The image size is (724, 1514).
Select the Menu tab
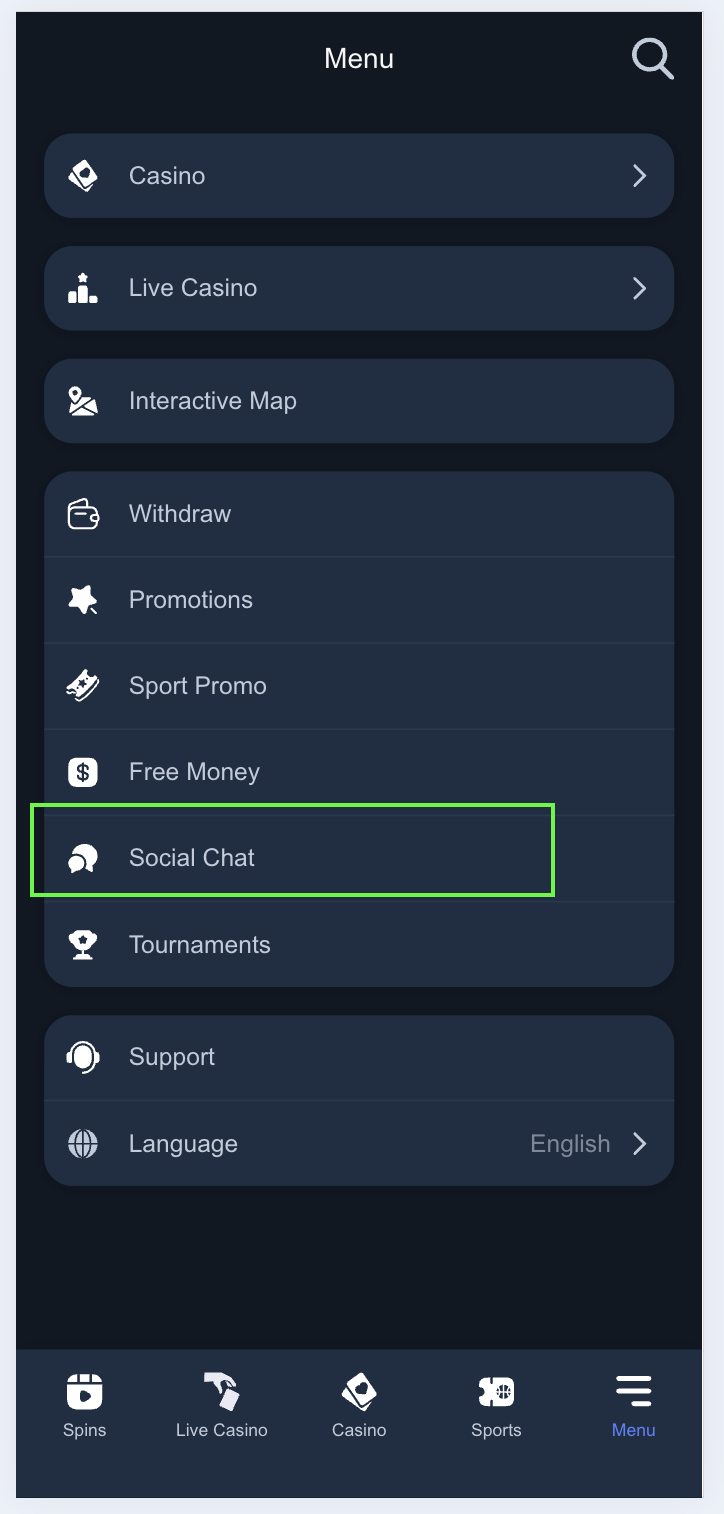coord(633,1405)
